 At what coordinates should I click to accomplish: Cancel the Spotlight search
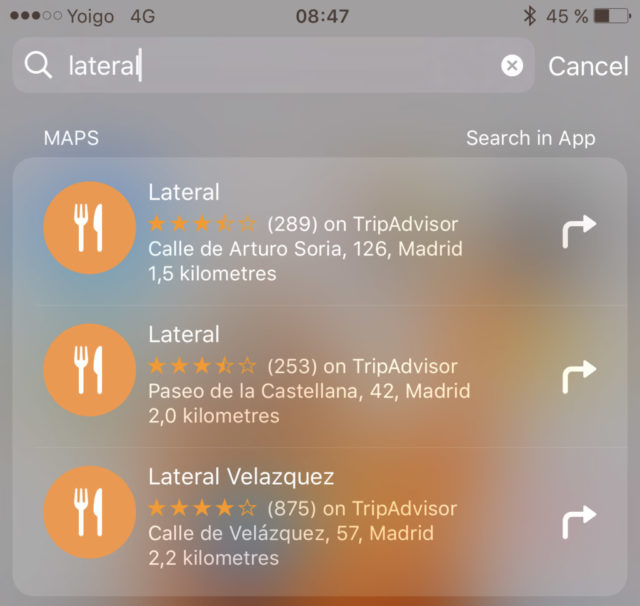[x=588, y=66]
